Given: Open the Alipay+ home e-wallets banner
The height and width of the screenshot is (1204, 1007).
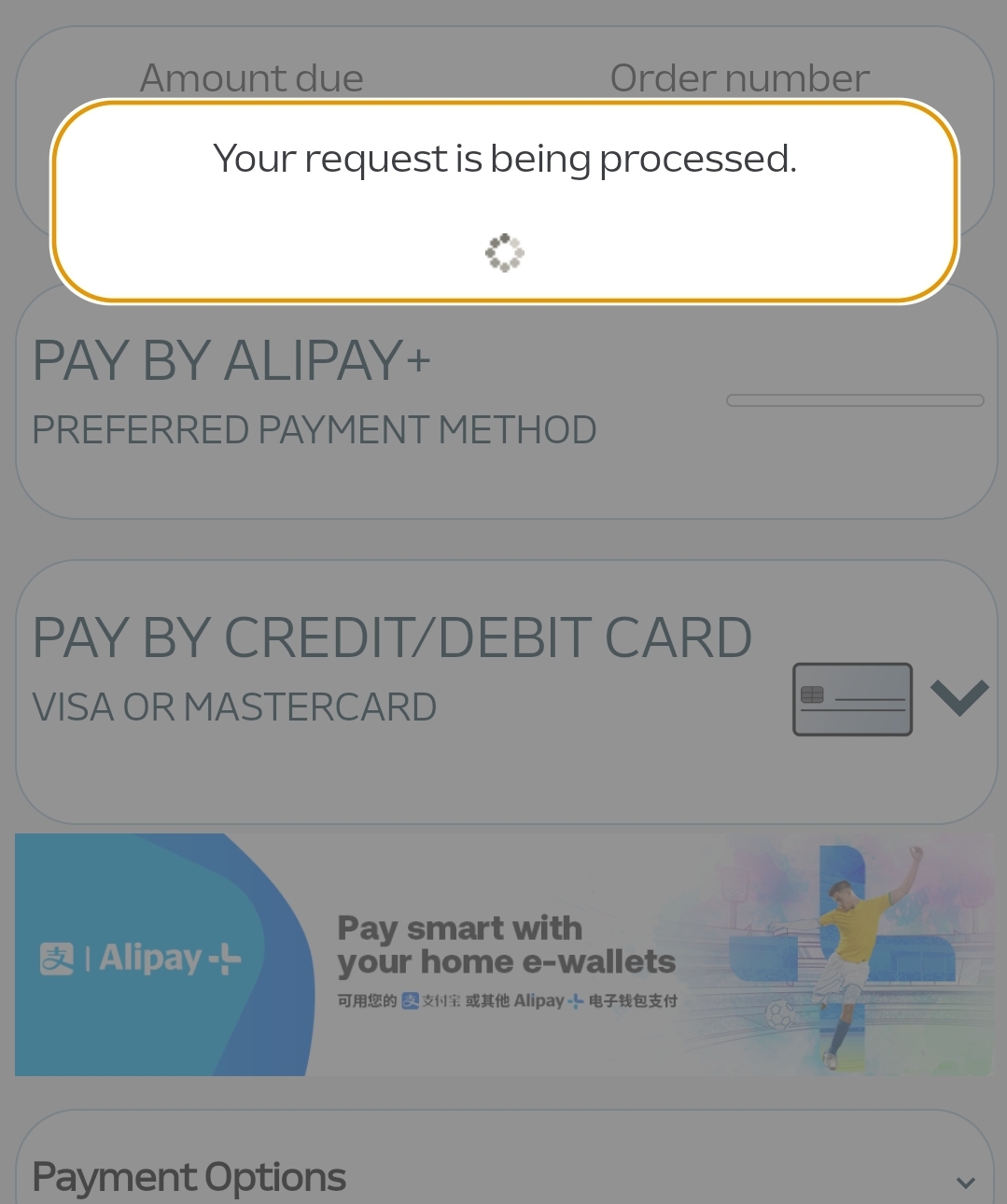Looking at the screenshot, I should tap(504, 954).
